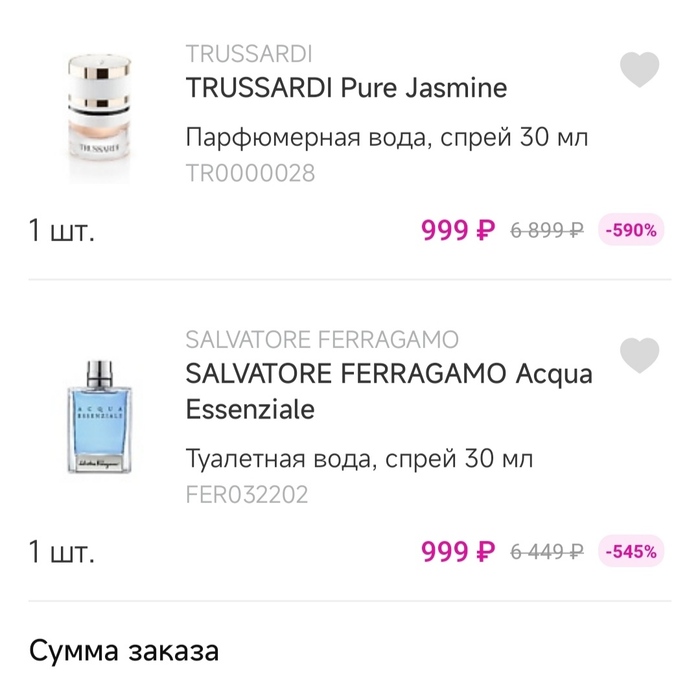Open the Acqua Essenziale product
Image resolution: width=700 pixels, height=678 pixels.
tap(389, 391)
